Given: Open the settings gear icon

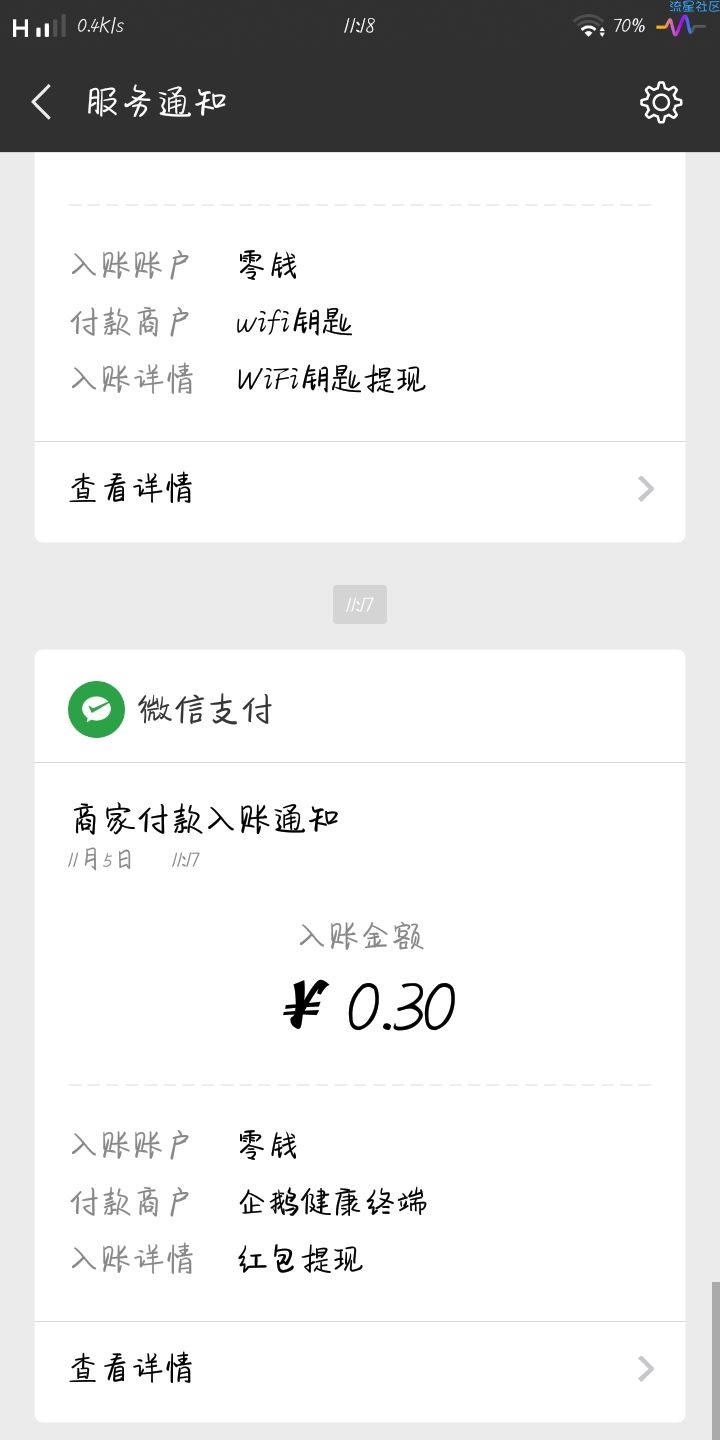Looking at the screenshot, I should point(660,102).
